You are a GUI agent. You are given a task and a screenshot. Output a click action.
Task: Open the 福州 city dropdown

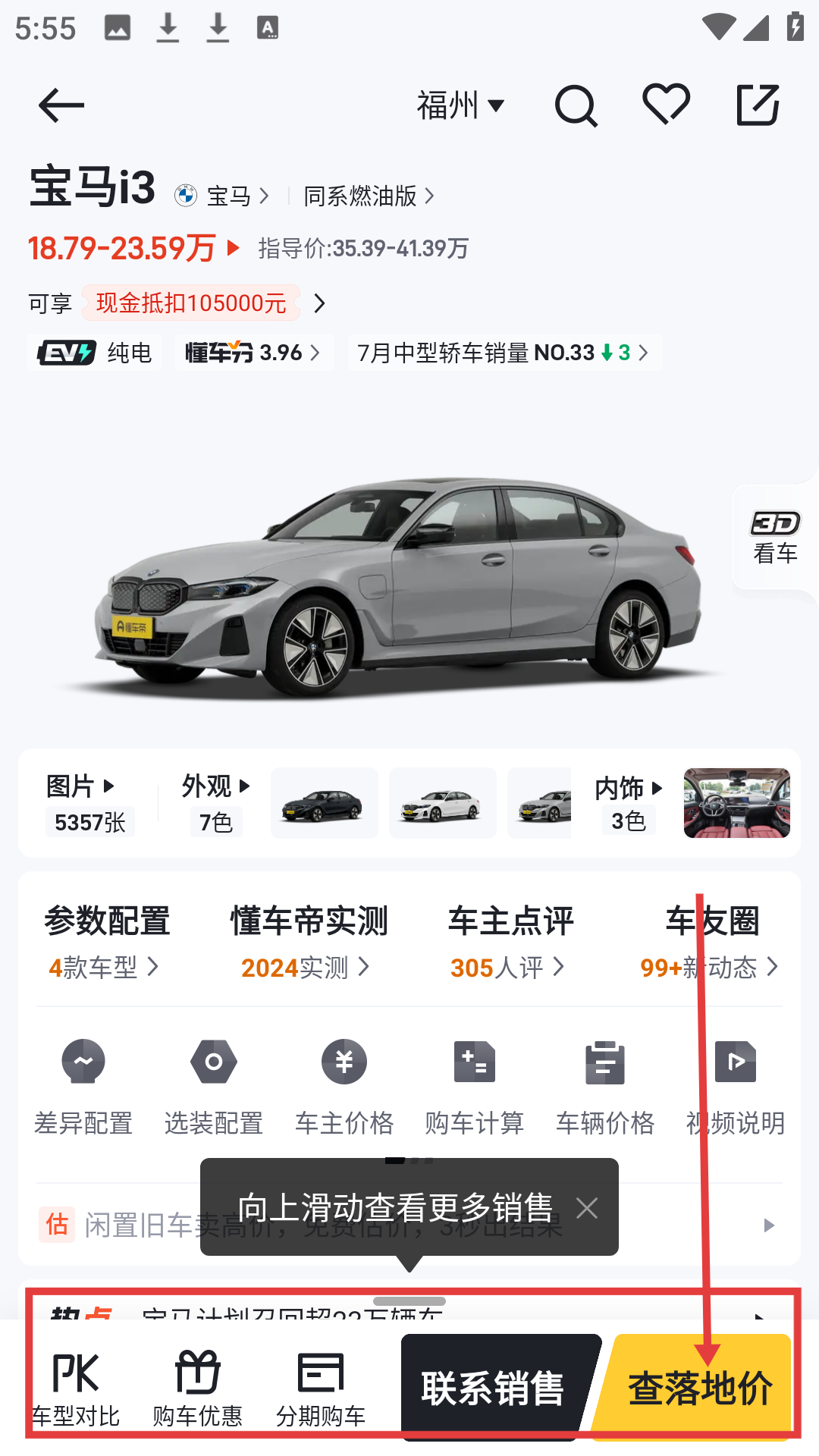(x=460, y=105)
